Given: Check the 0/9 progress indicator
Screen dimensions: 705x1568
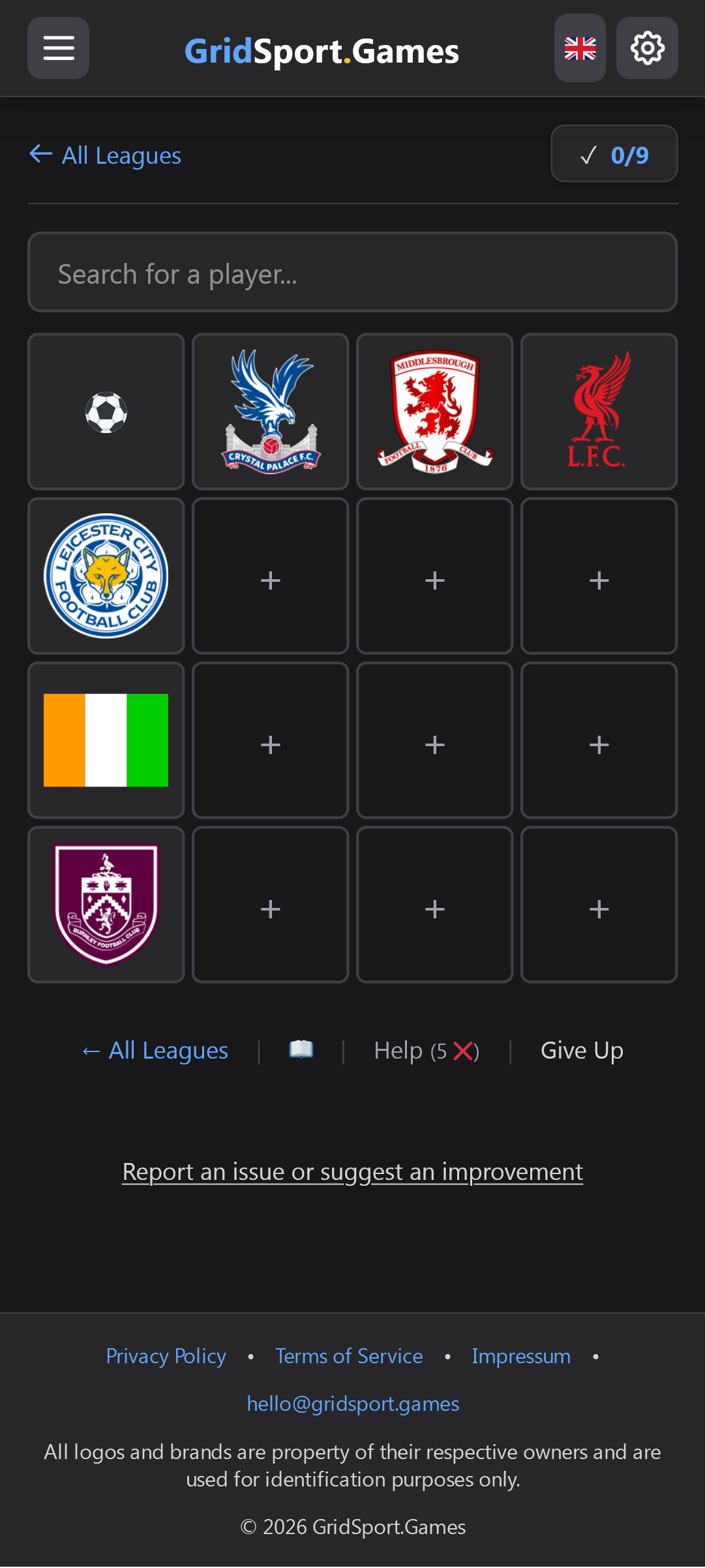Looking at the screenshot, I should point(614,154).
